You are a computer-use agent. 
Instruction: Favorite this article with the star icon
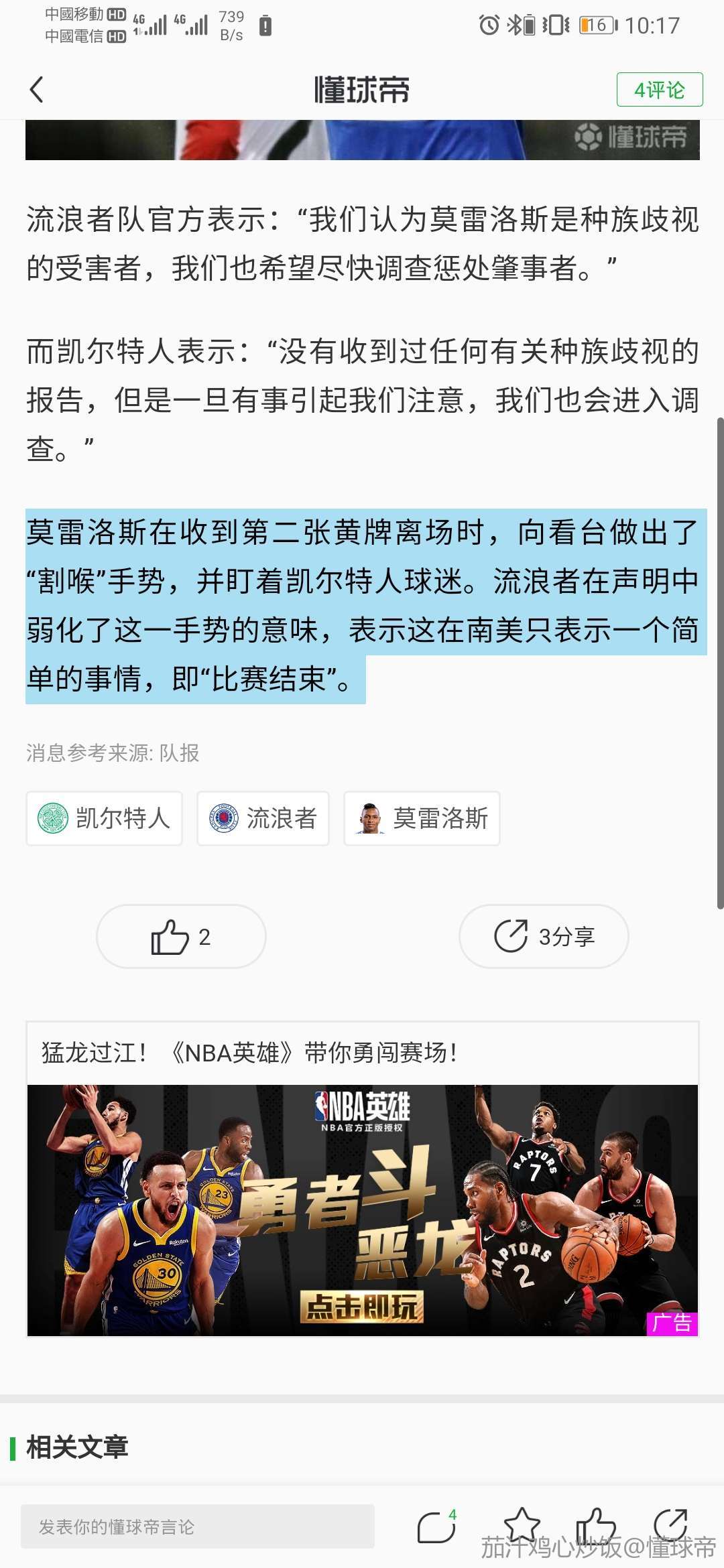[x=522, y=1524]
